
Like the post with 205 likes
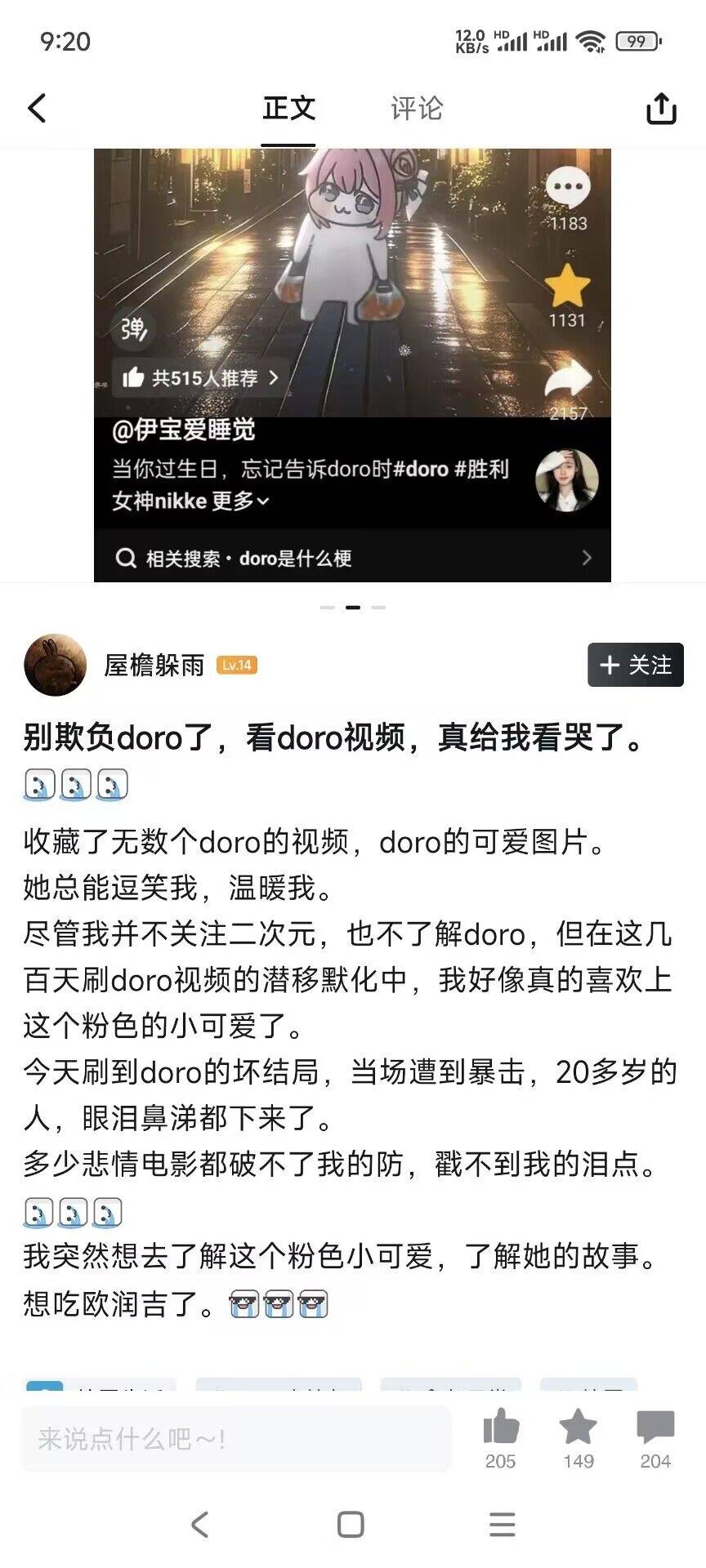(500, 1437)
